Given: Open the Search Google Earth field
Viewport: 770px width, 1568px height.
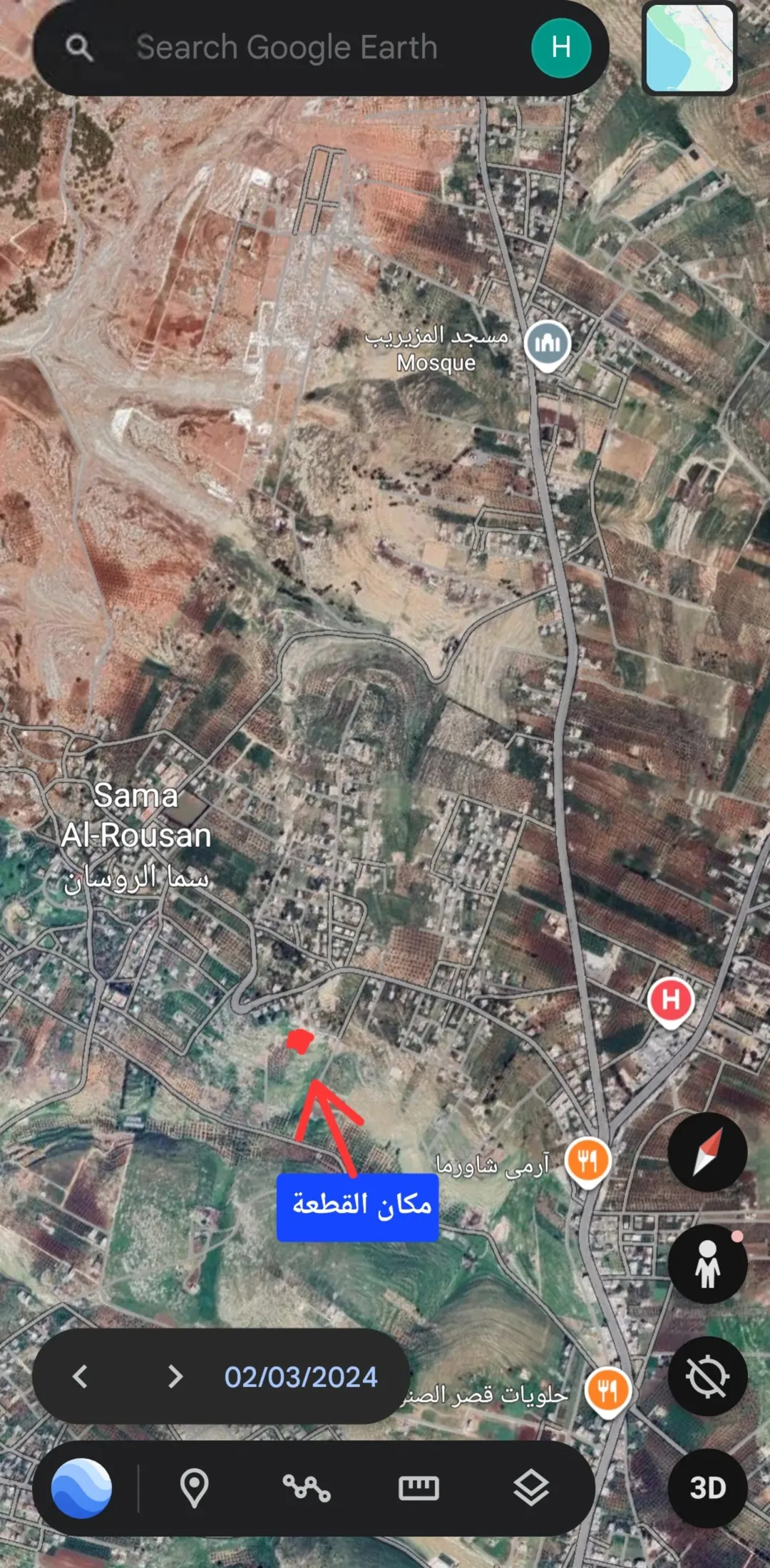Looking at the screenshot, I should click(285, 48).
